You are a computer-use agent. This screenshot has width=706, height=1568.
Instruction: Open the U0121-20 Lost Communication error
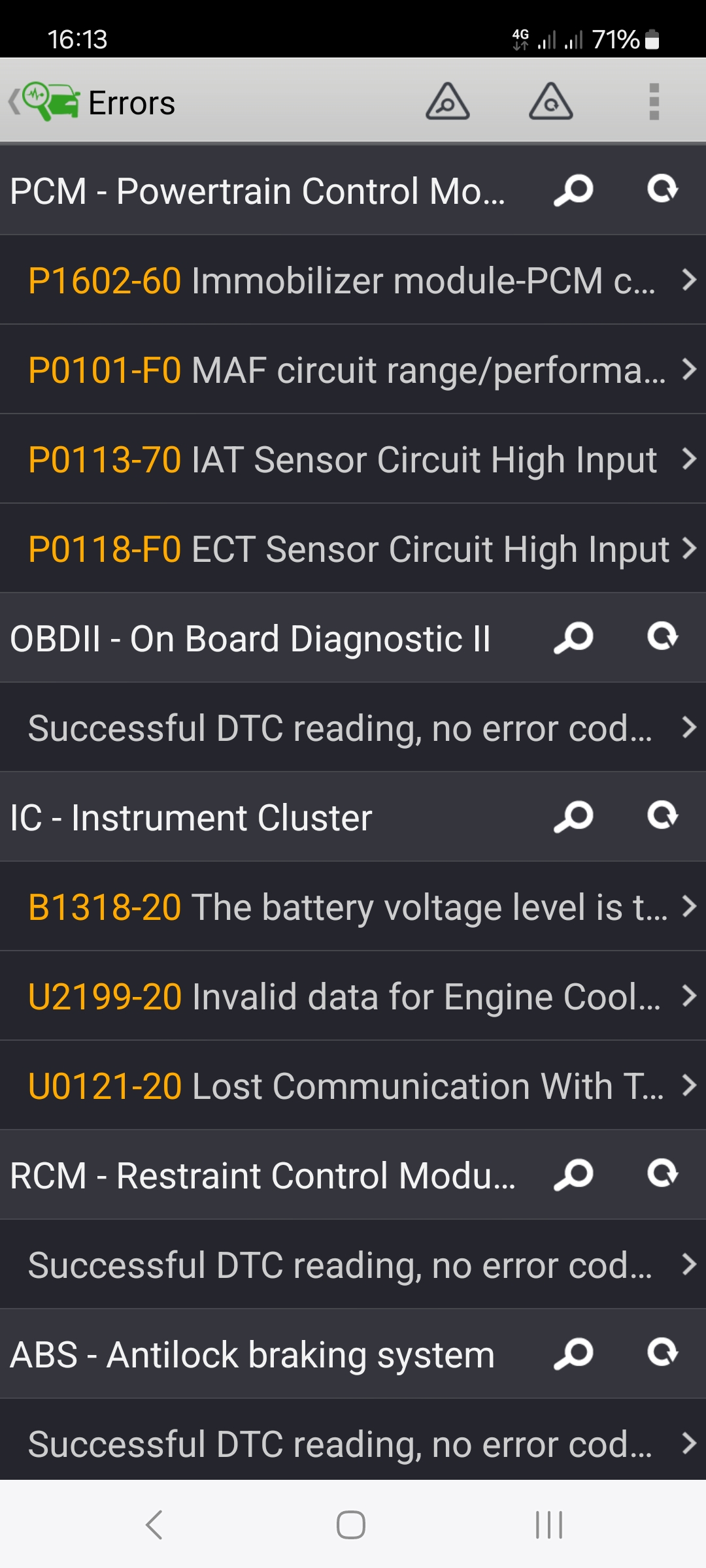click(353, 1086)
